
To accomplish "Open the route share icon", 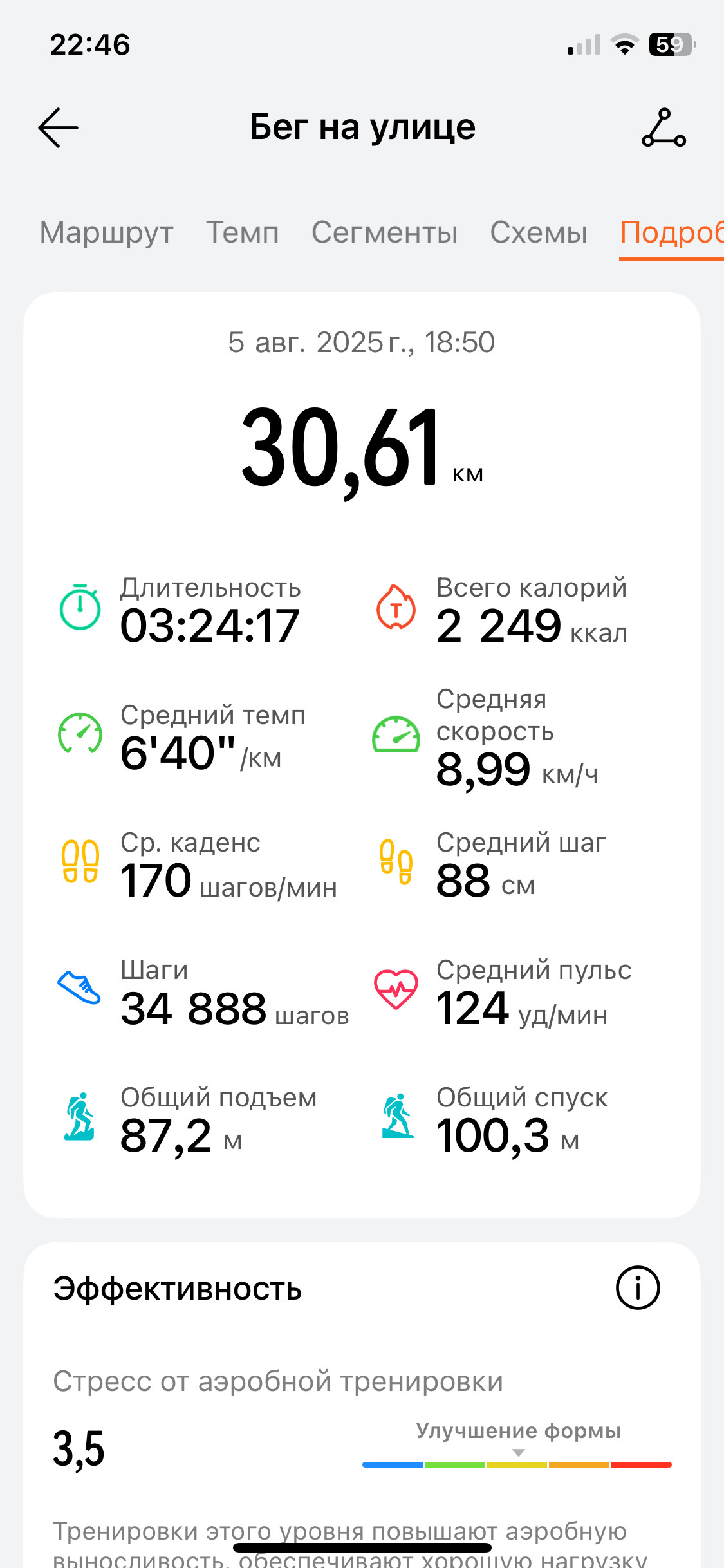I will (664, 127).
